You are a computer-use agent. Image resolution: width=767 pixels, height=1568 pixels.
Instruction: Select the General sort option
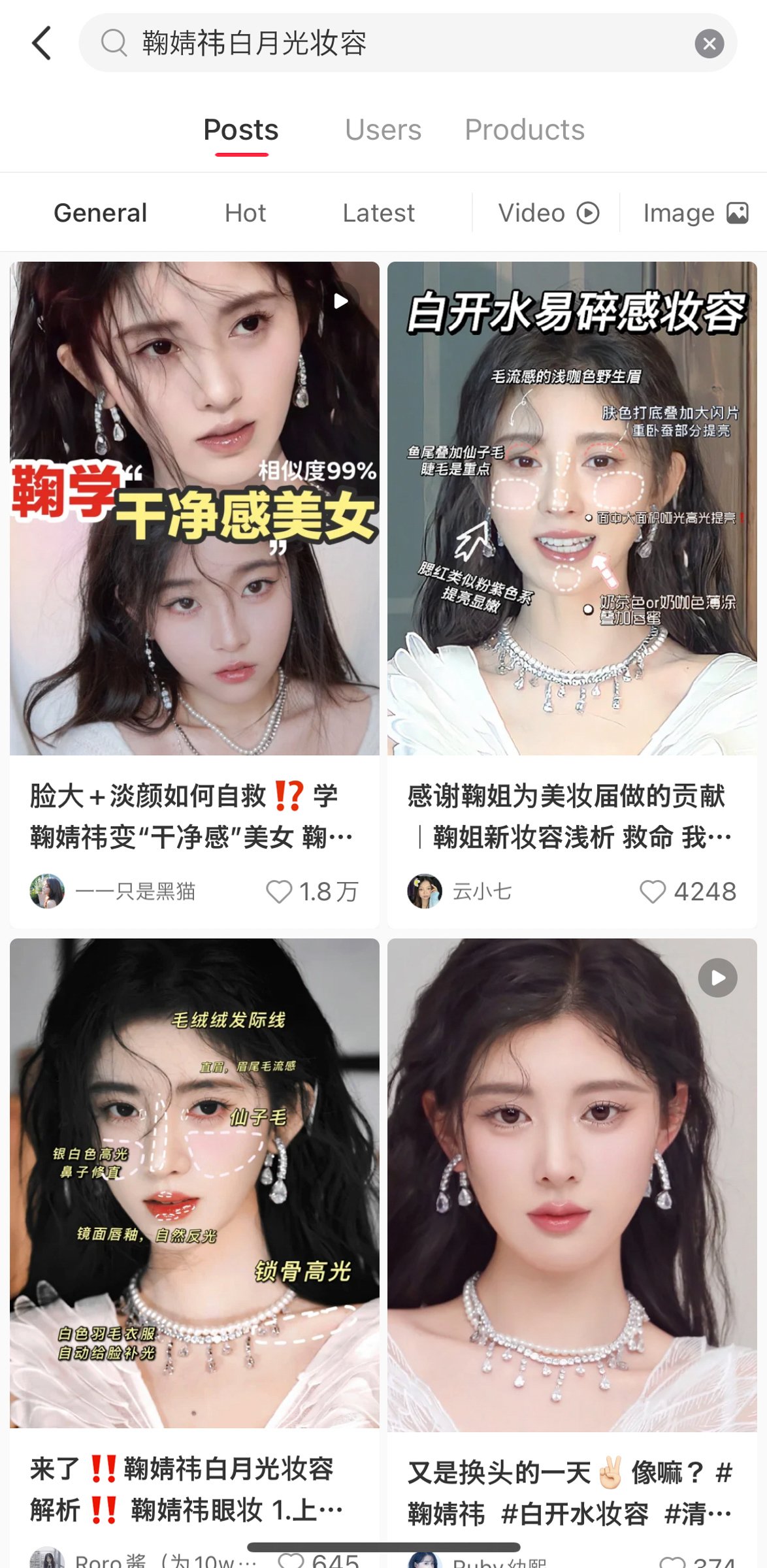(100, 213)
